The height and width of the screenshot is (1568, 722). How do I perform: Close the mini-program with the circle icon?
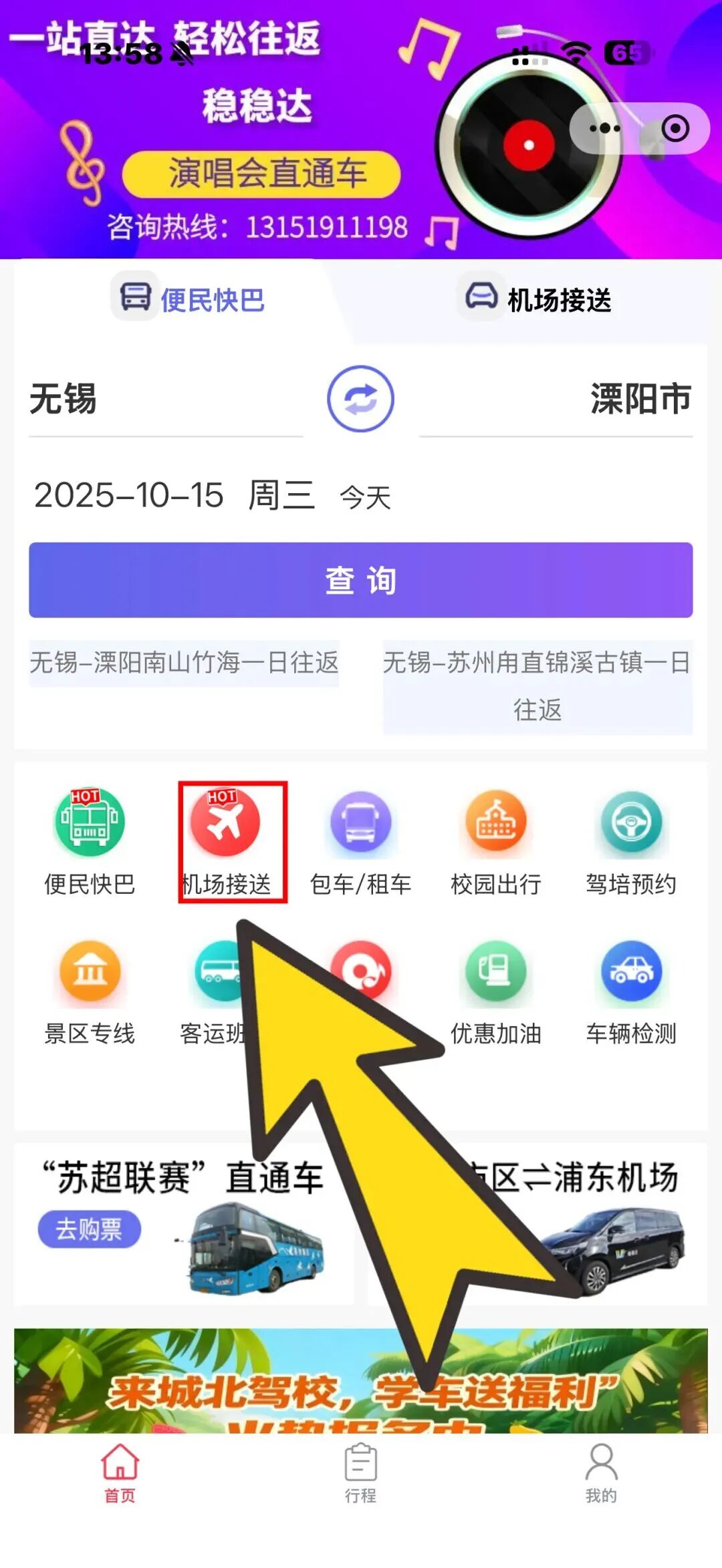(675, 128)
